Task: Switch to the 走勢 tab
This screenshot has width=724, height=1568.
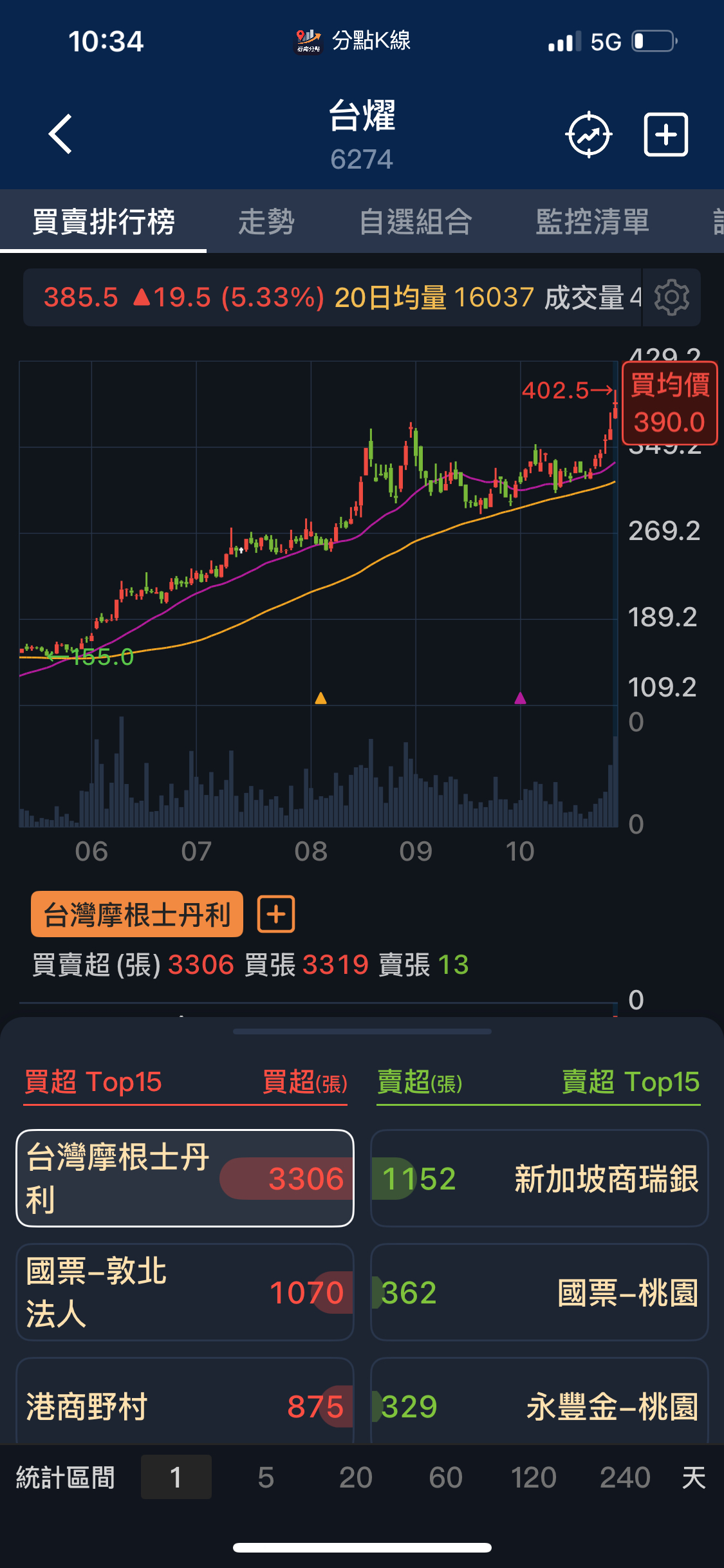Action: click(266, 222)
